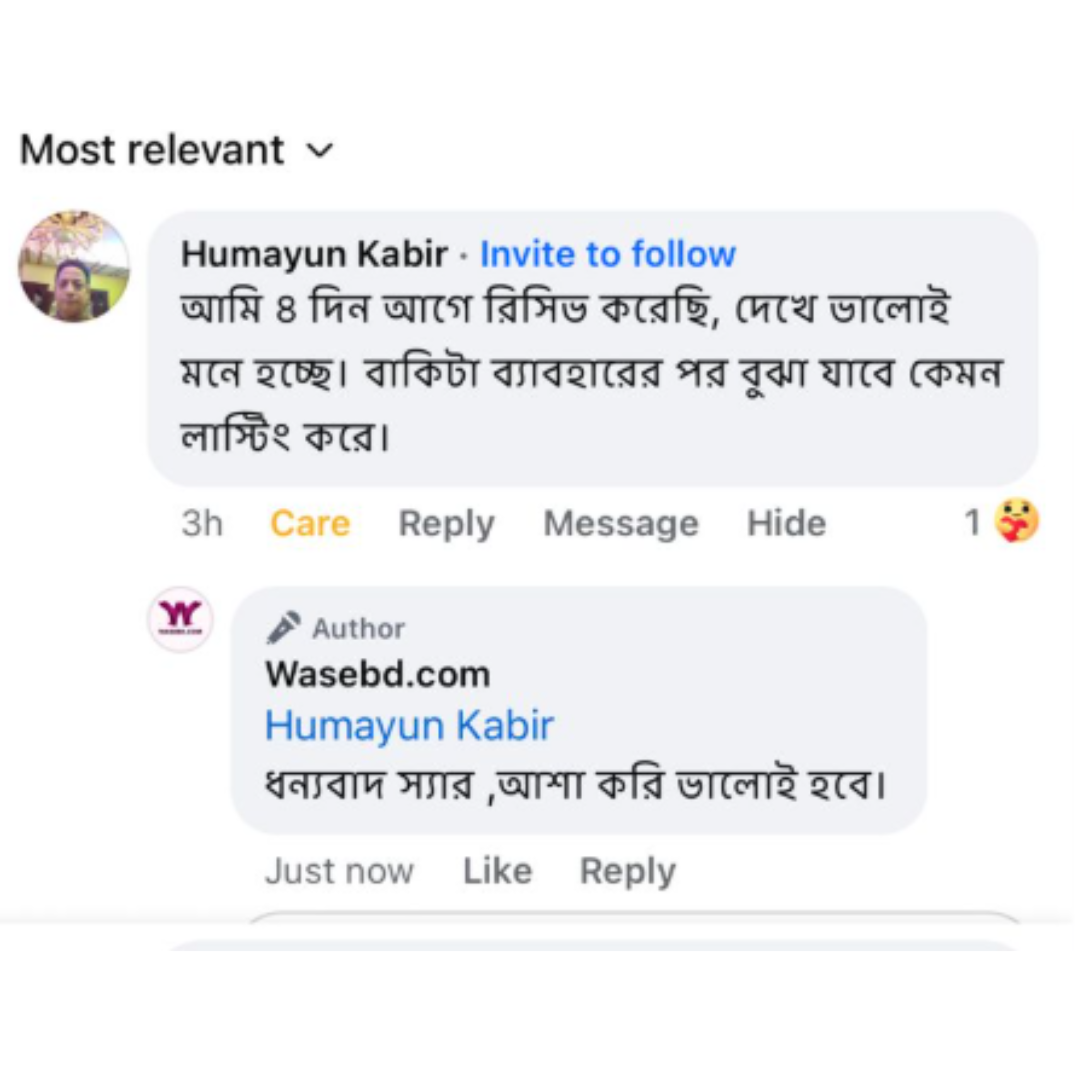Reply to the Wasebd.com comment
Image resolution: width=1080 pixels, height=1080 pixels.
[627, 871]
